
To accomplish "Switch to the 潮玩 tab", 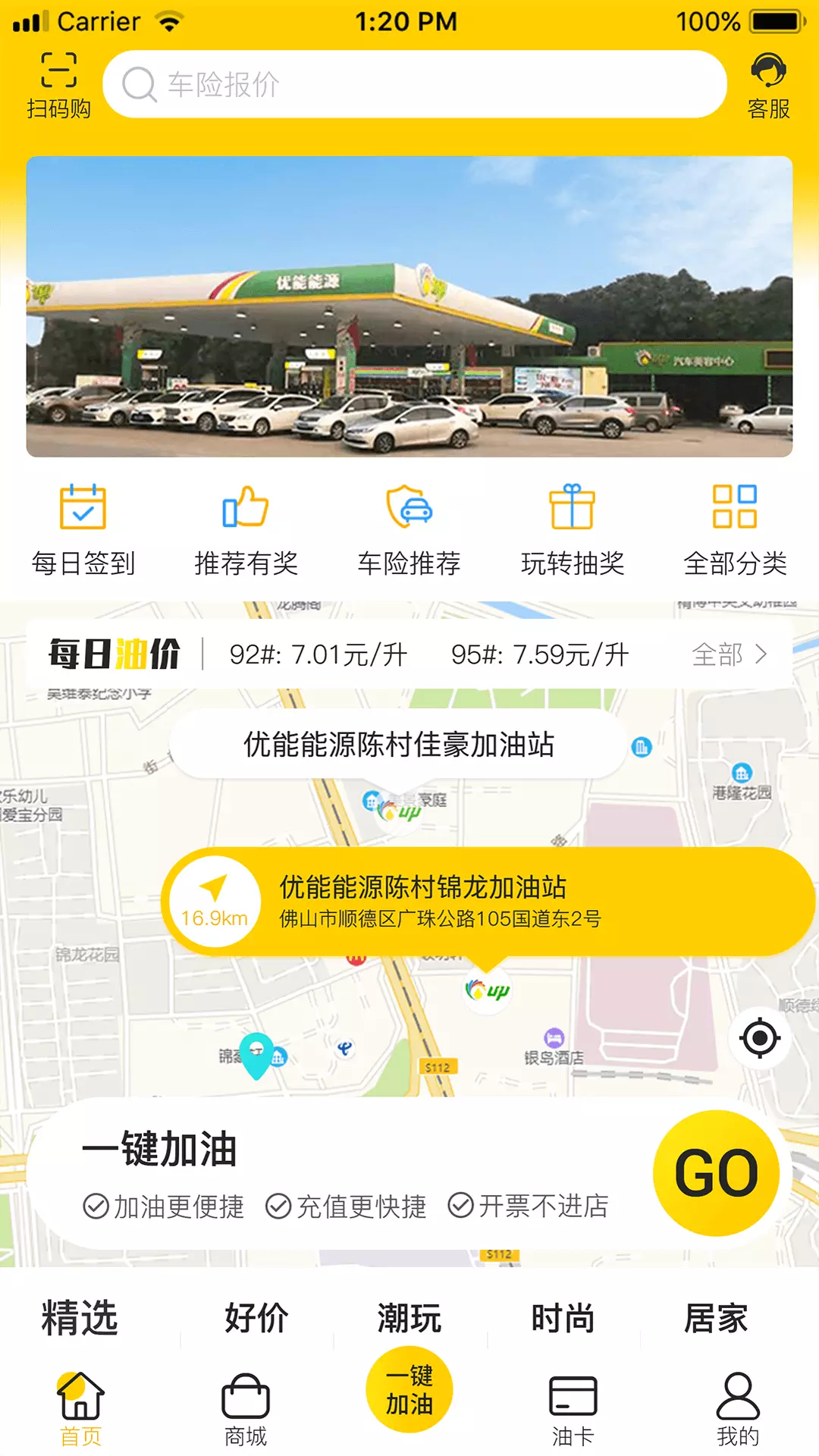I will [x=409, y=1318].
